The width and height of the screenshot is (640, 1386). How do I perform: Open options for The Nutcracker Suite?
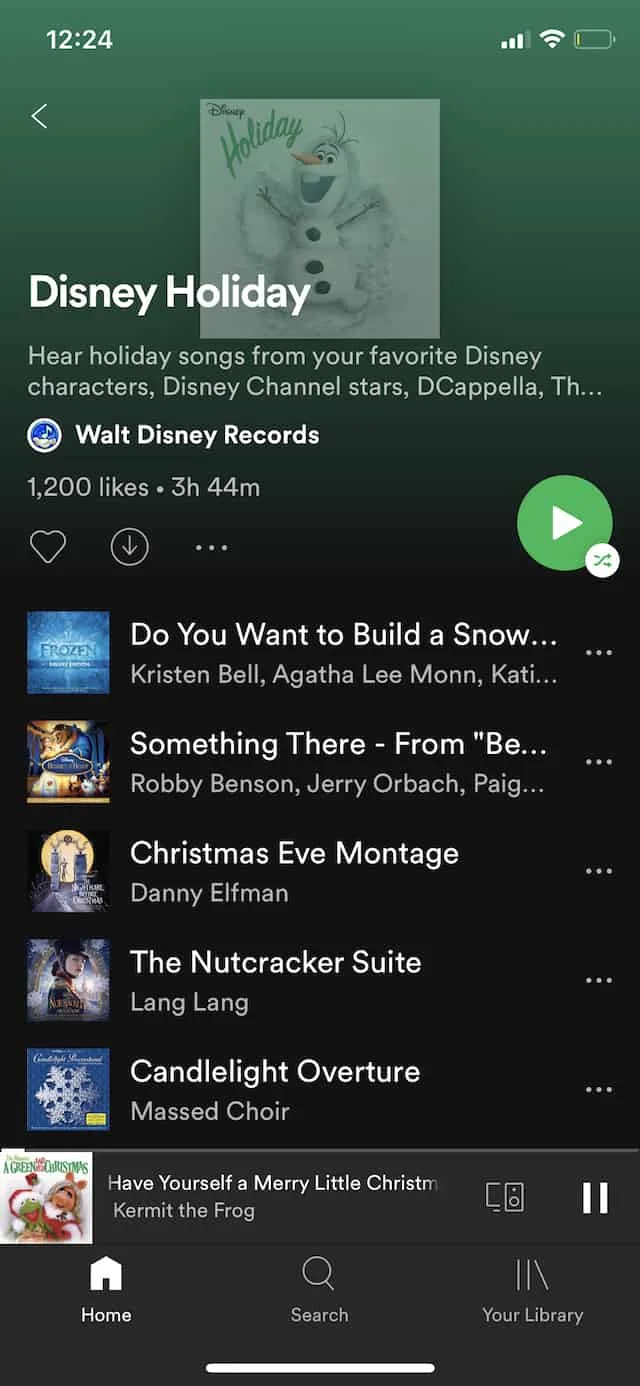[598, 980]
